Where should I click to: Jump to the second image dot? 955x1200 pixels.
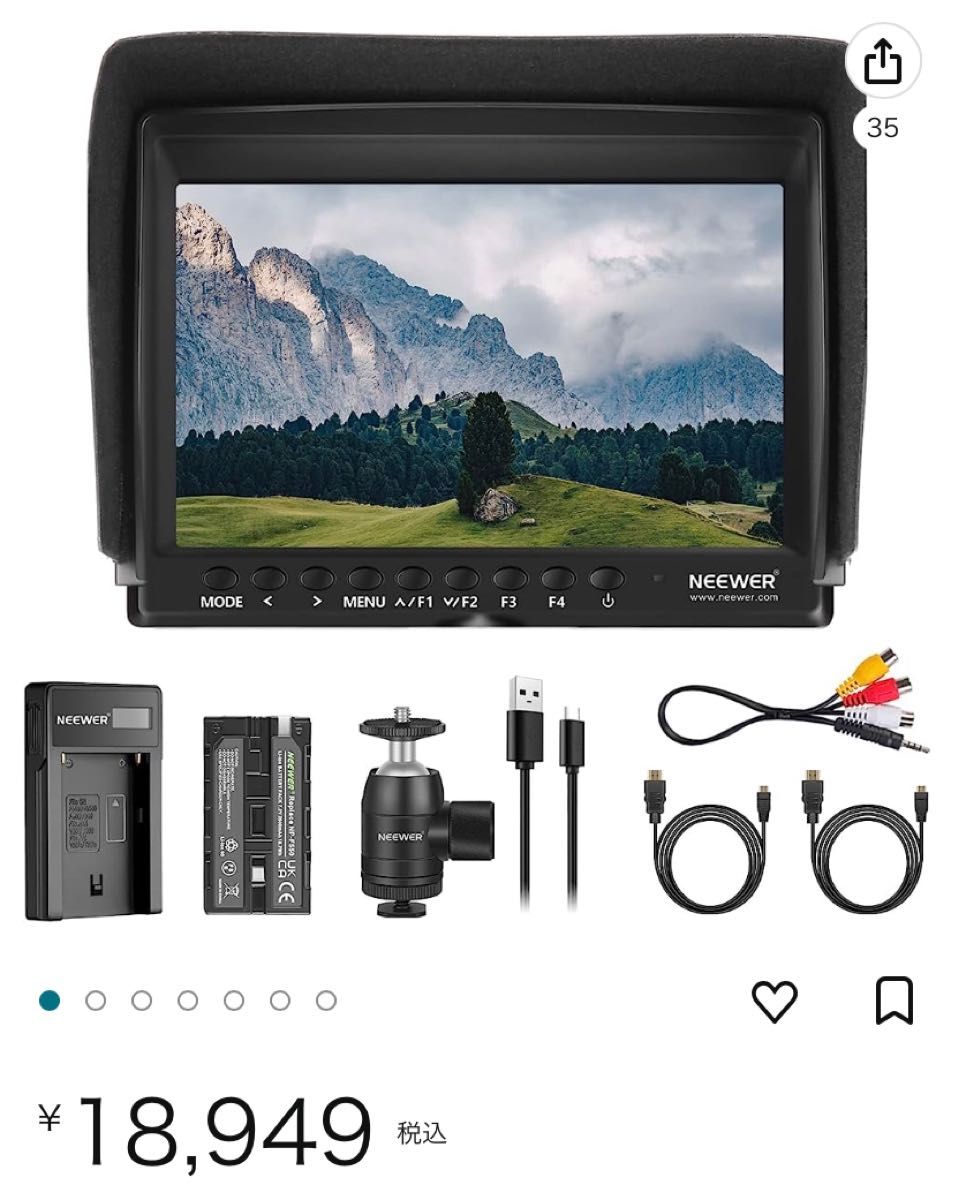96,1000
